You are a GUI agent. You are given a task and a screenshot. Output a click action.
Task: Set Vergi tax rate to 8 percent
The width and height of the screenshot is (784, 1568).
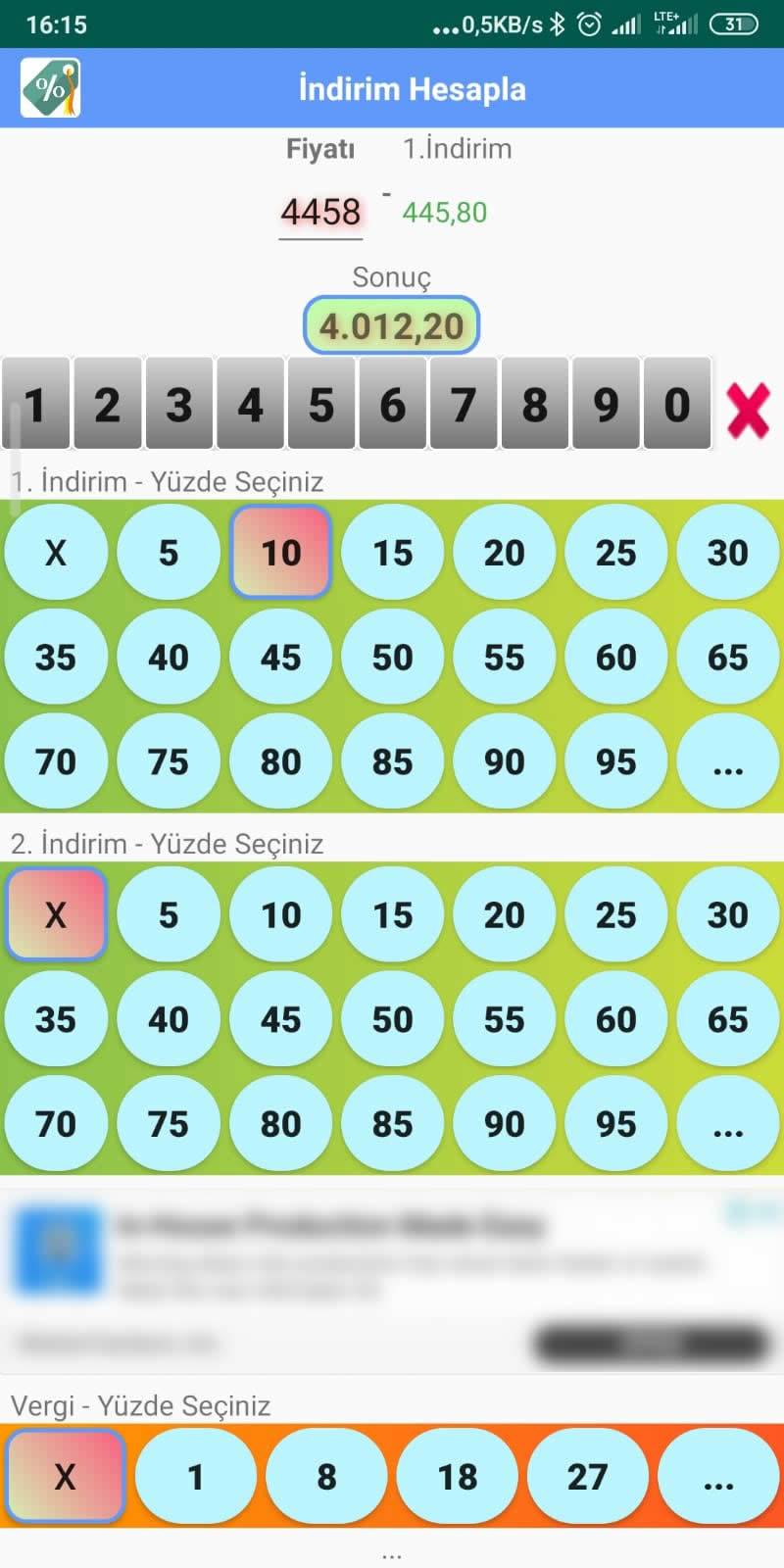326,1476
